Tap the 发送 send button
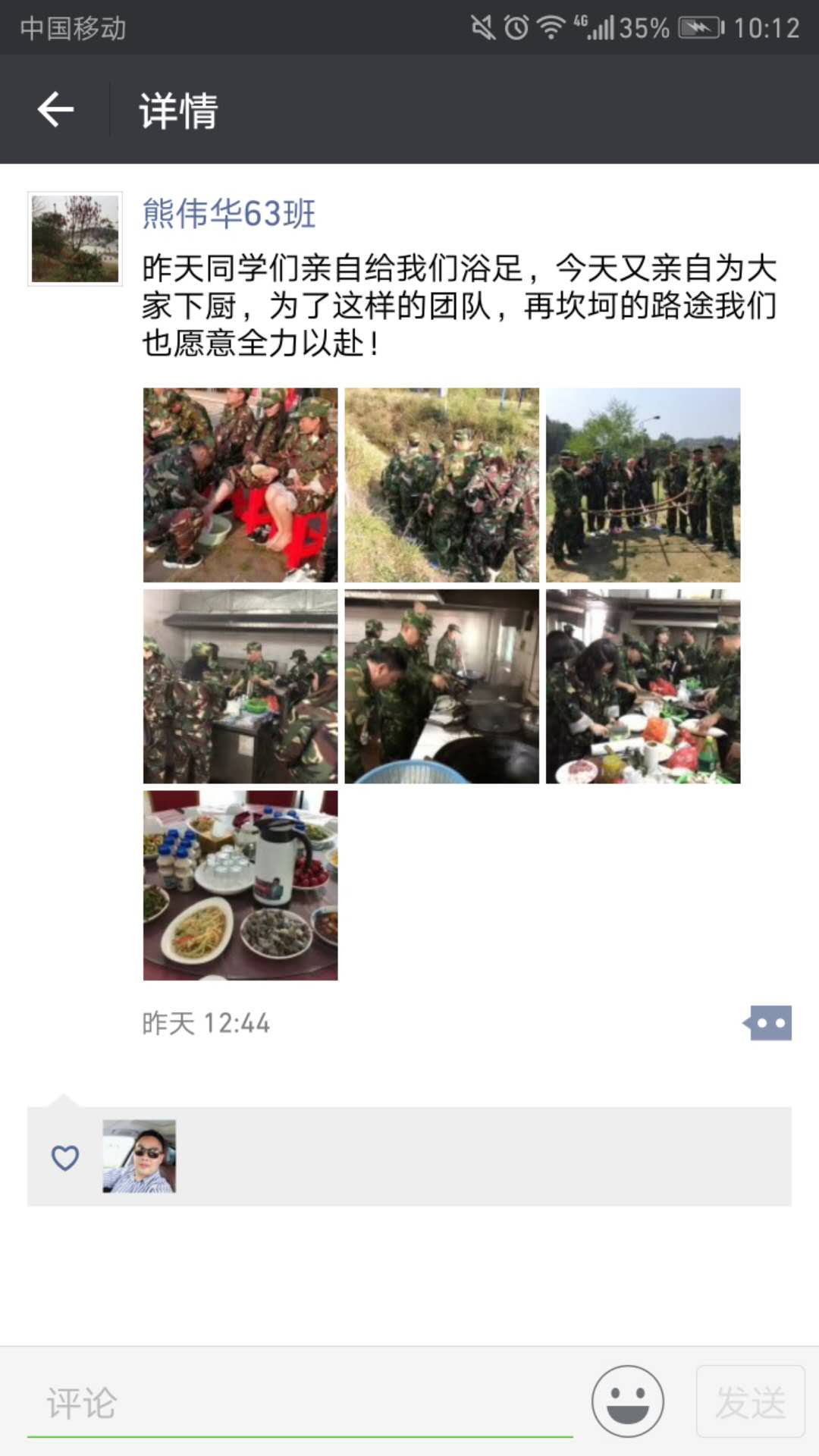The image size is (819, 1456). coord(750,1401)
